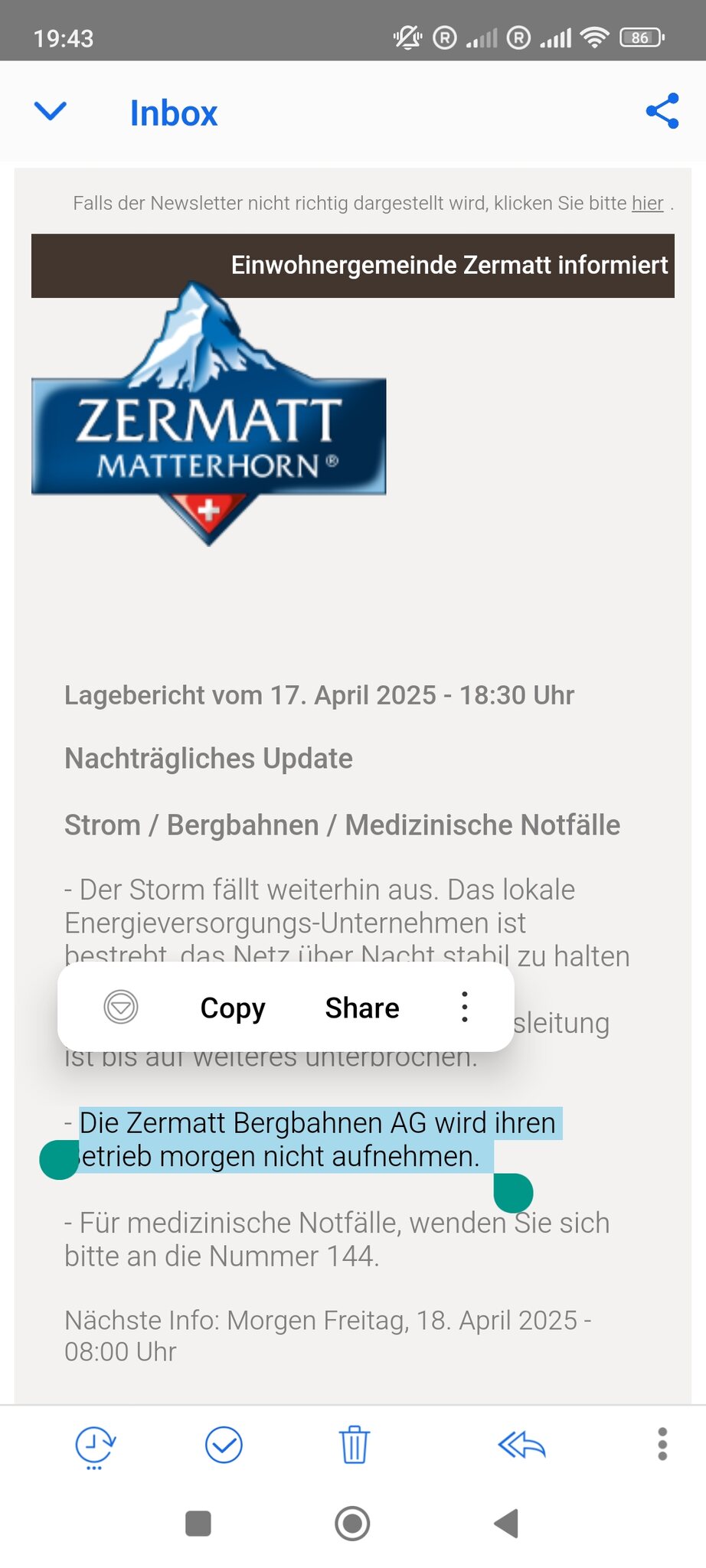The image size is (706, 1568).
Task: Share this email using the top-right icon
Action: [662, 112]
